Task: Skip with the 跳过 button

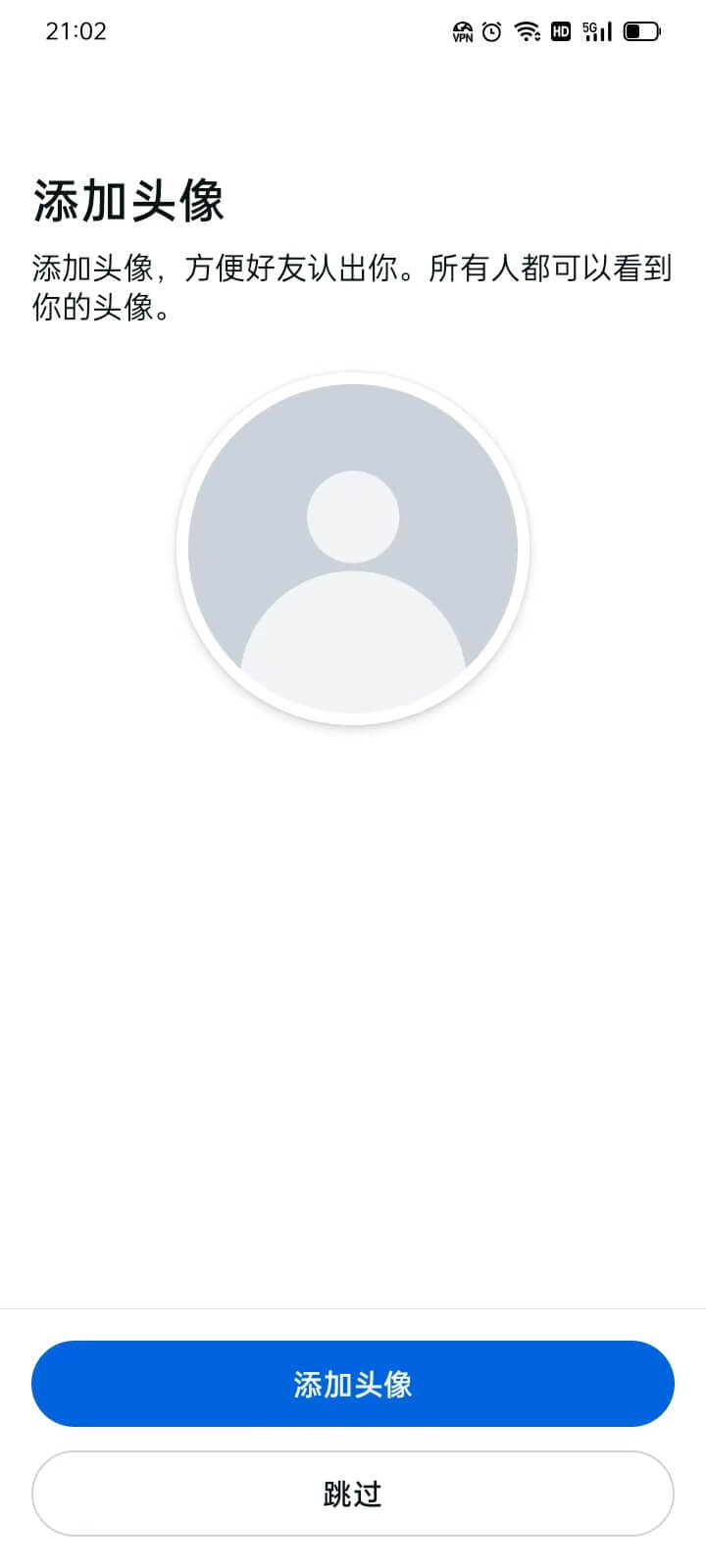Action: click(353, 1494)
